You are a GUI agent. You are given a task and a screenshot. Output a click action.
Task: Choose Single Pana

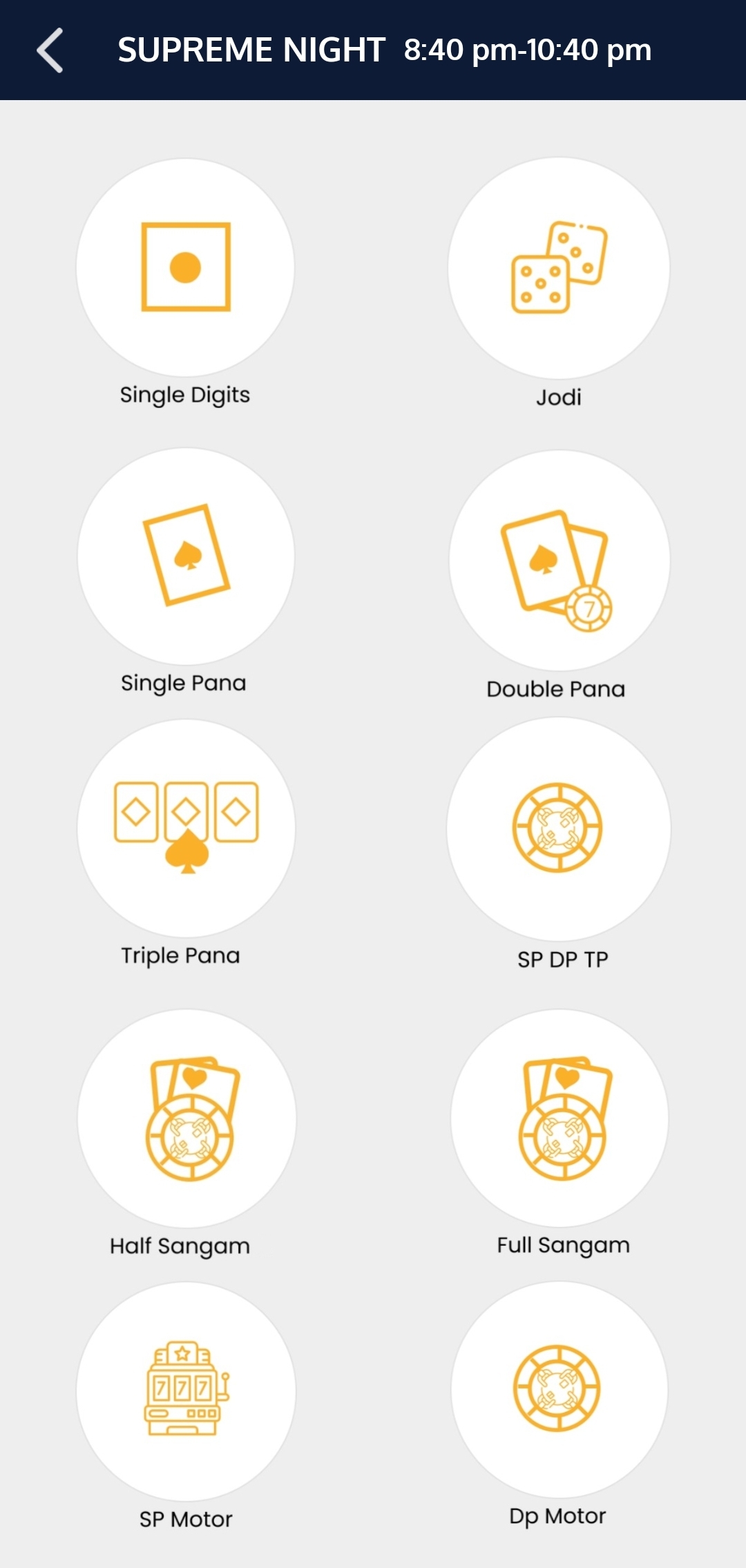tap(186, 556)
